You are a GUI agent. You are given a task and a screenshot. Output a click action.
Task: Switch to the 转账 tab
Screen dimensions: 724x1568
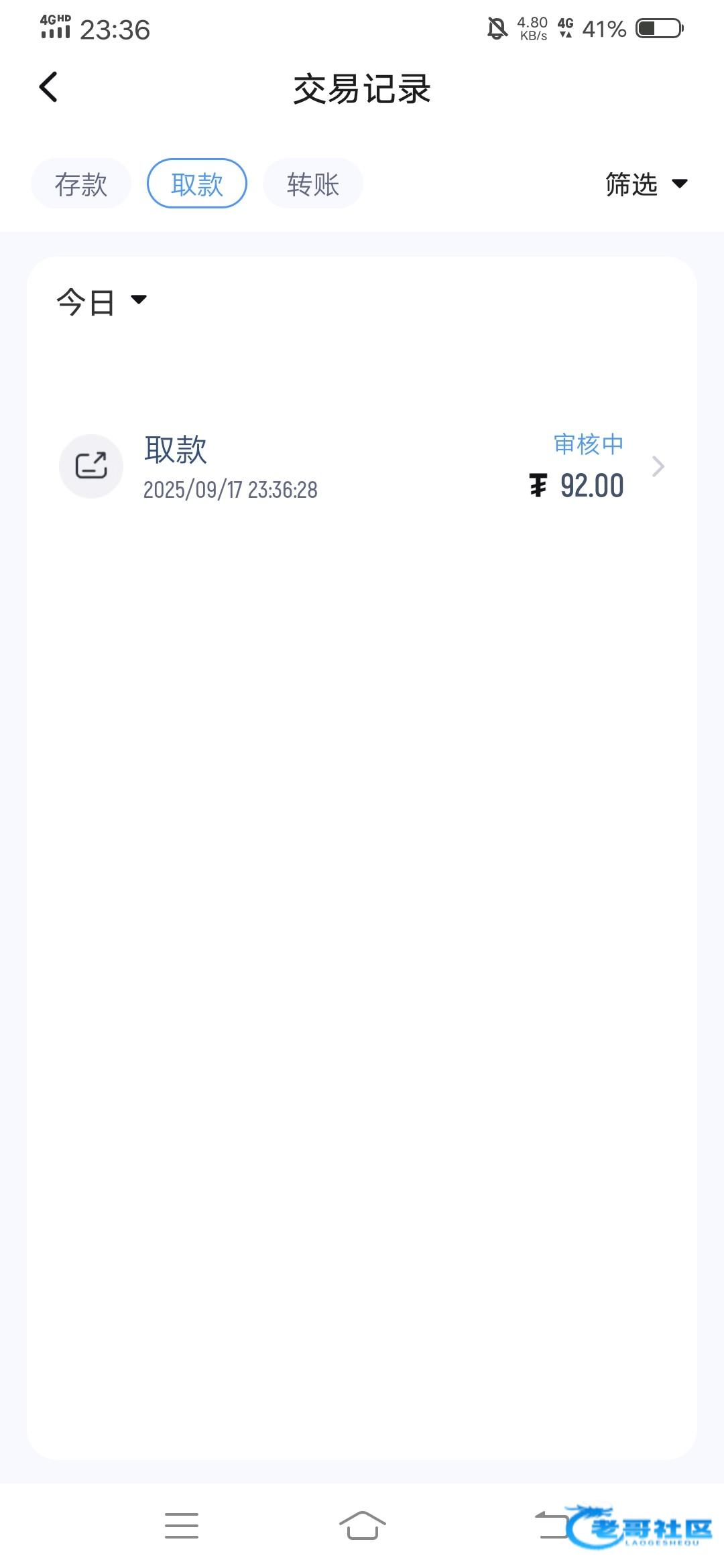[313, 184]
